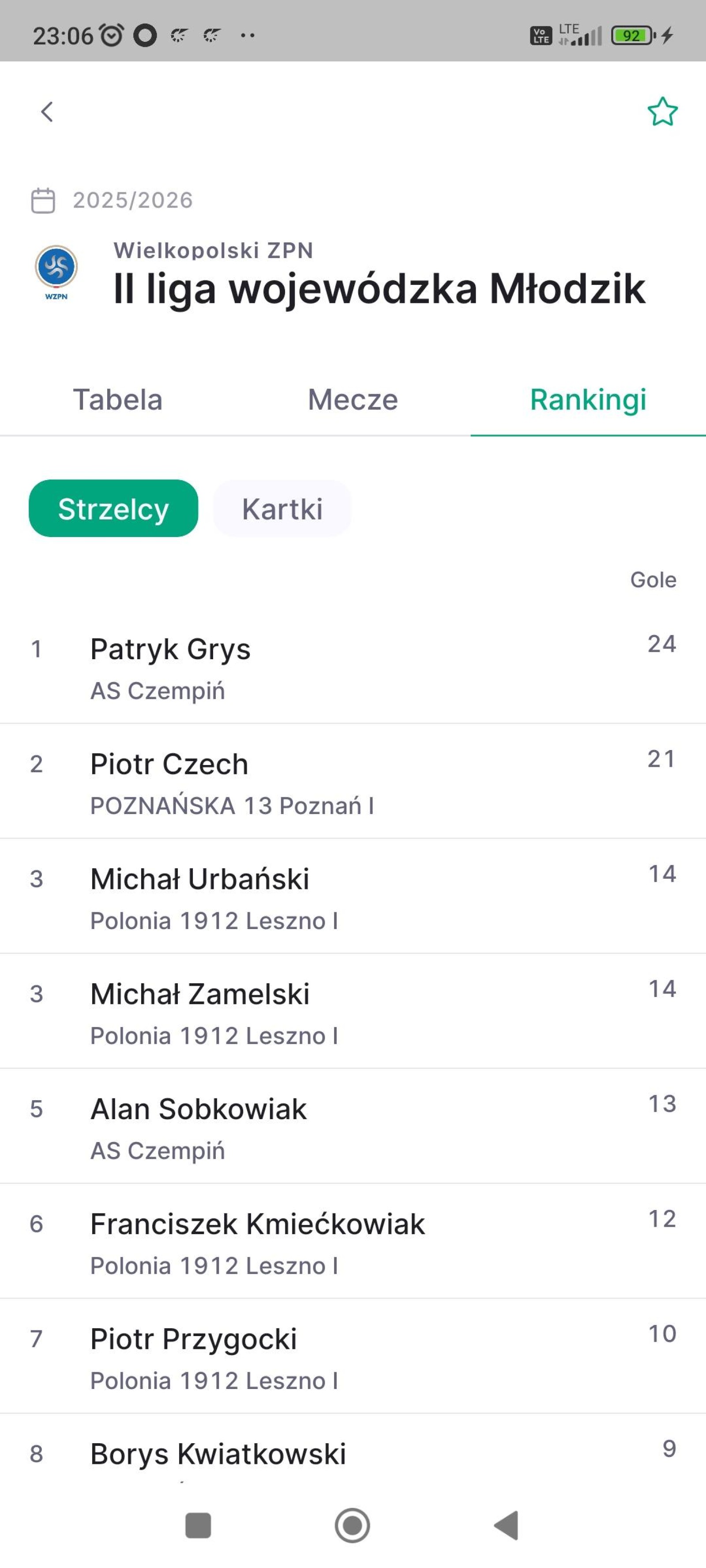Viewport: 706px width, 1568px height.
Task: Add this league to favorites with the star
Action: point(661,112)
